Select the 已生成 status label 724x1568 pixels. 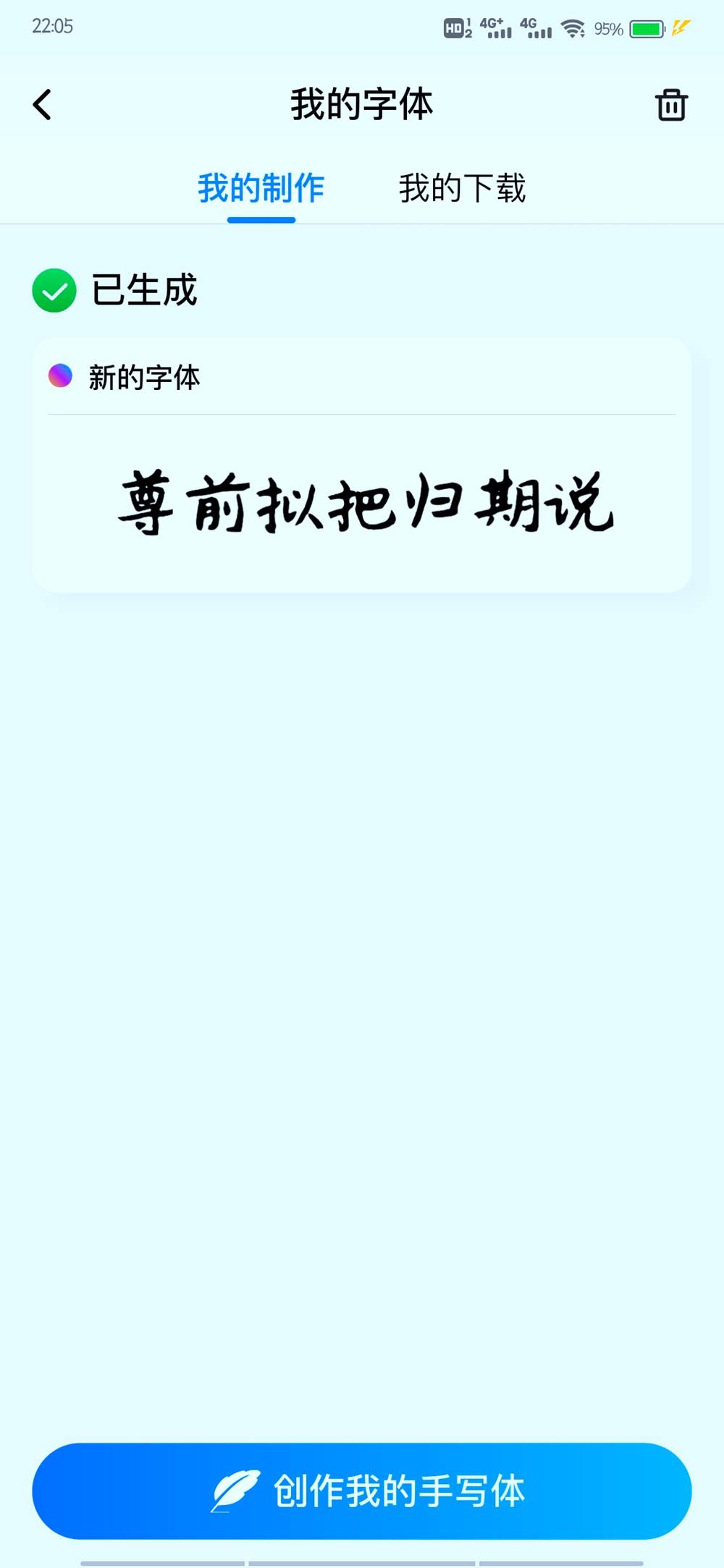[143, 289]
